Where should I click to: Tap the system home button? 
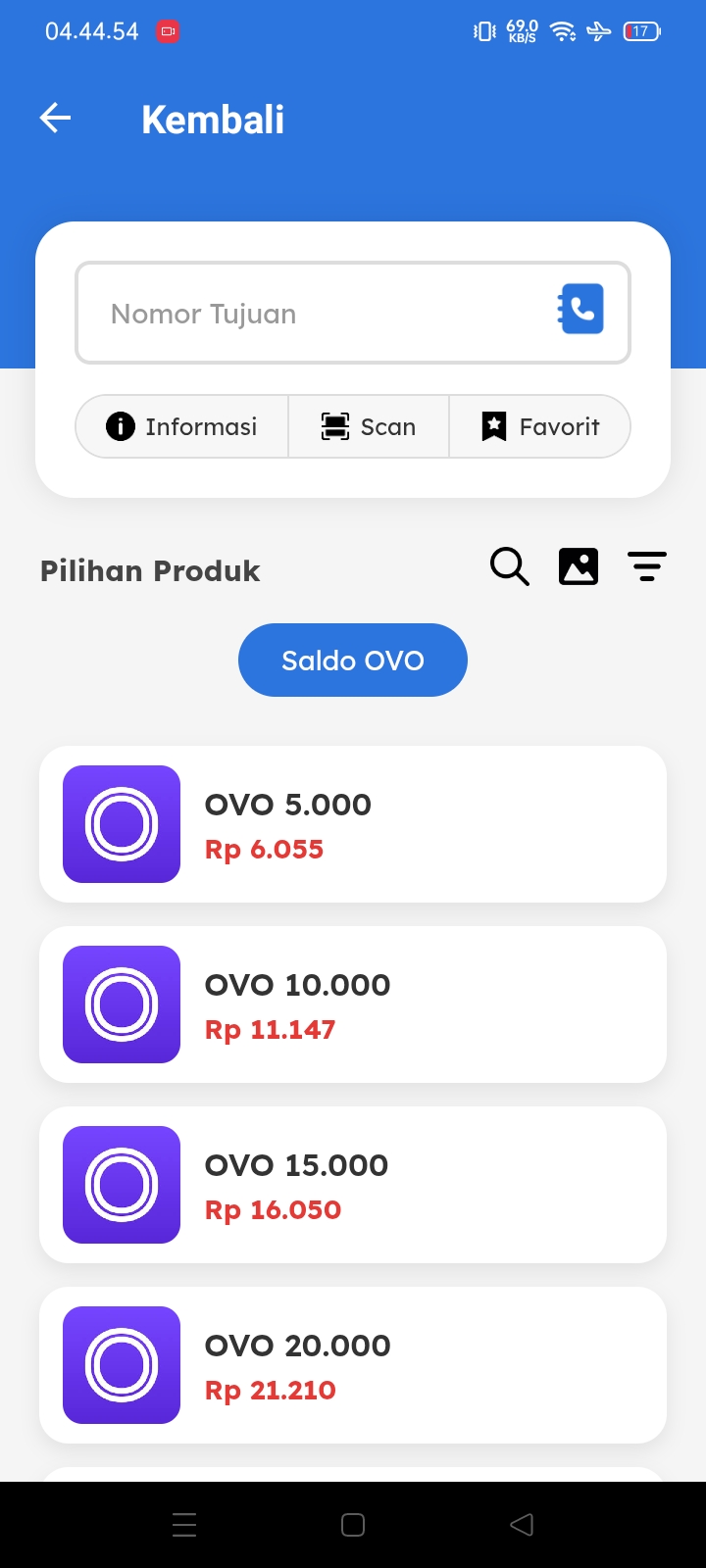(x=353, y=1525)
